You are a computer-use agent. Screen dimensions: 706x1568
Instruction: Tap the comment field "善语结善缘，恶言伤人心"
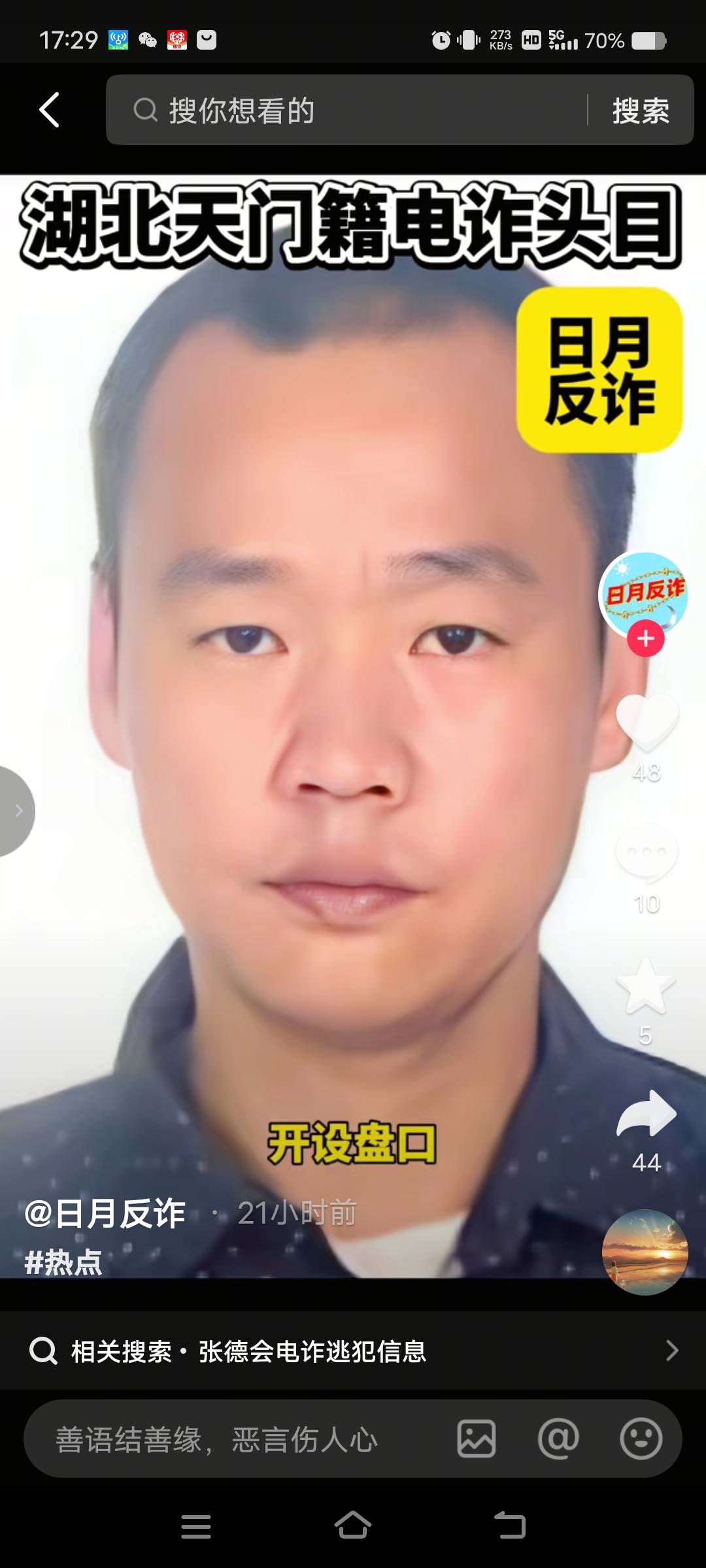click(216, 1439)
